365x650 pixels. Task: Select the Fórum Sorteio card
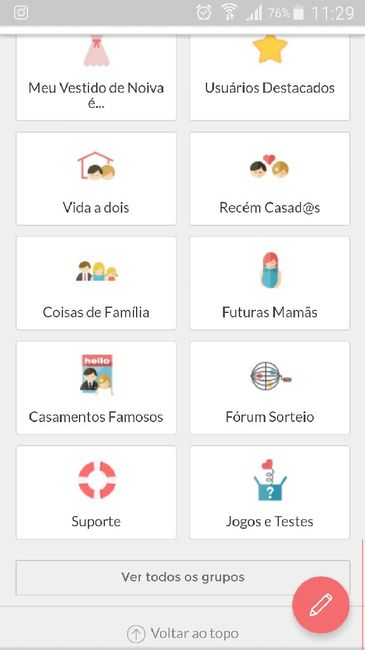click(270, 388)
